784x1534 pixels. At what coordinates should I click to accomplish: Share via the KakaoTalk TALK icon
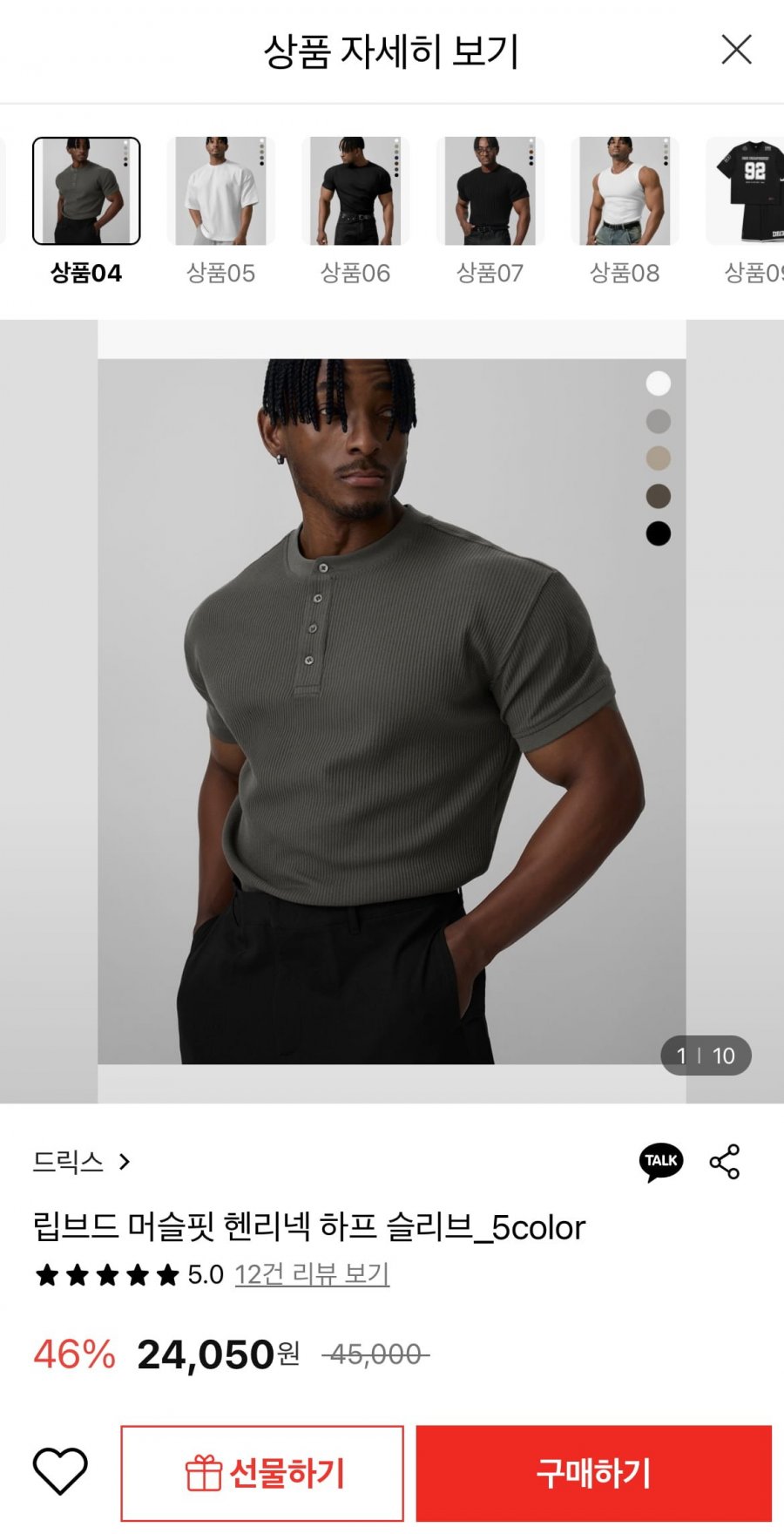[x=661, y=1162]
